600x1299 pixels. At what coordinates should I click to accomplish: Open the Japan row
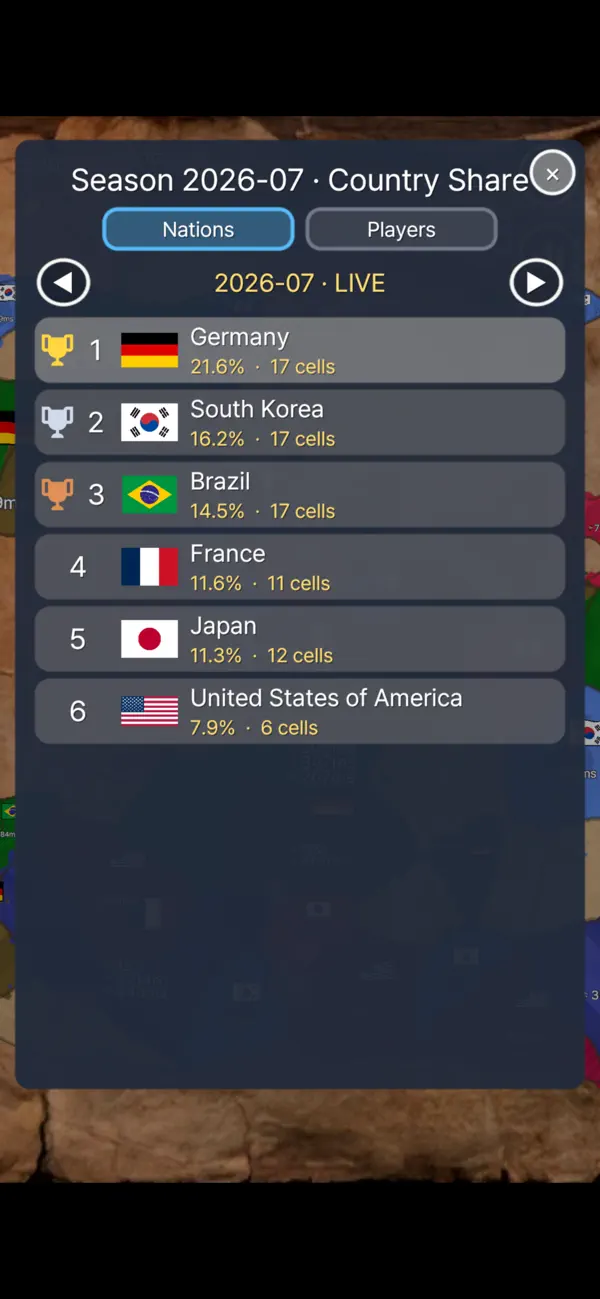pos(300,639)
